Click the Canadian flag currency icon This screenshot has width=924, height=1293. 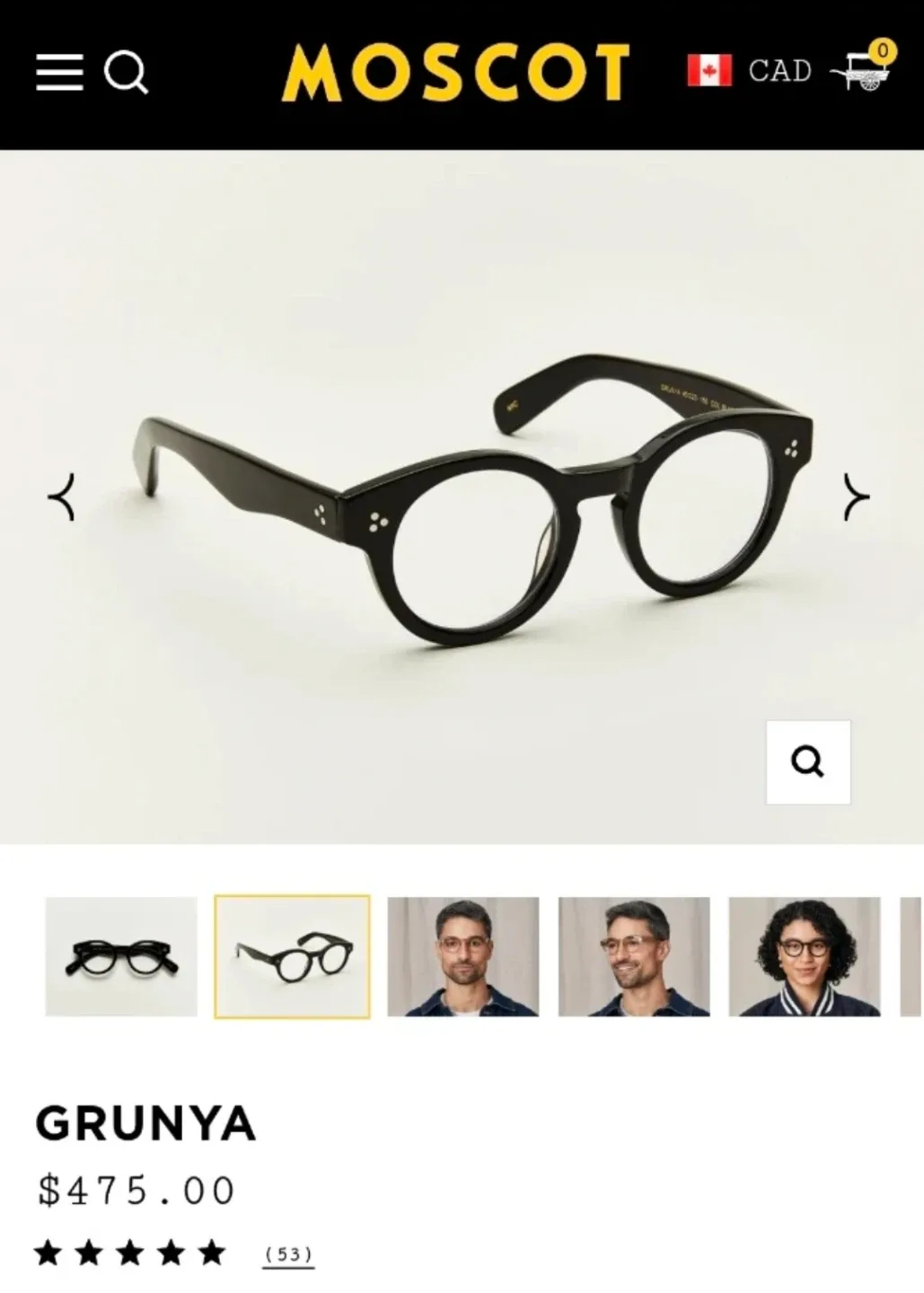pyautogui.click(x=708, y=68)
